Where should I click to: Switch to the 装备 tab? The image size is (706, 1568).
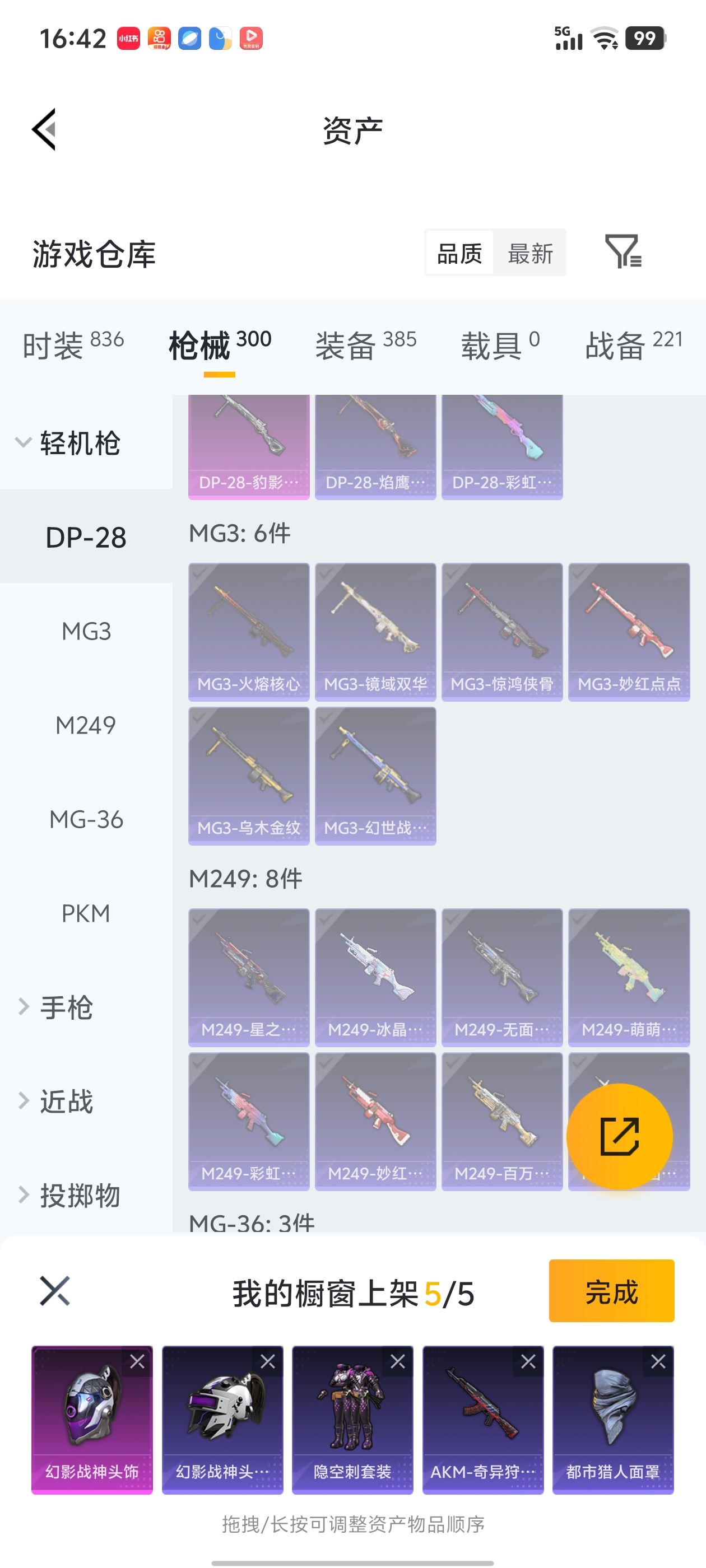365,345
